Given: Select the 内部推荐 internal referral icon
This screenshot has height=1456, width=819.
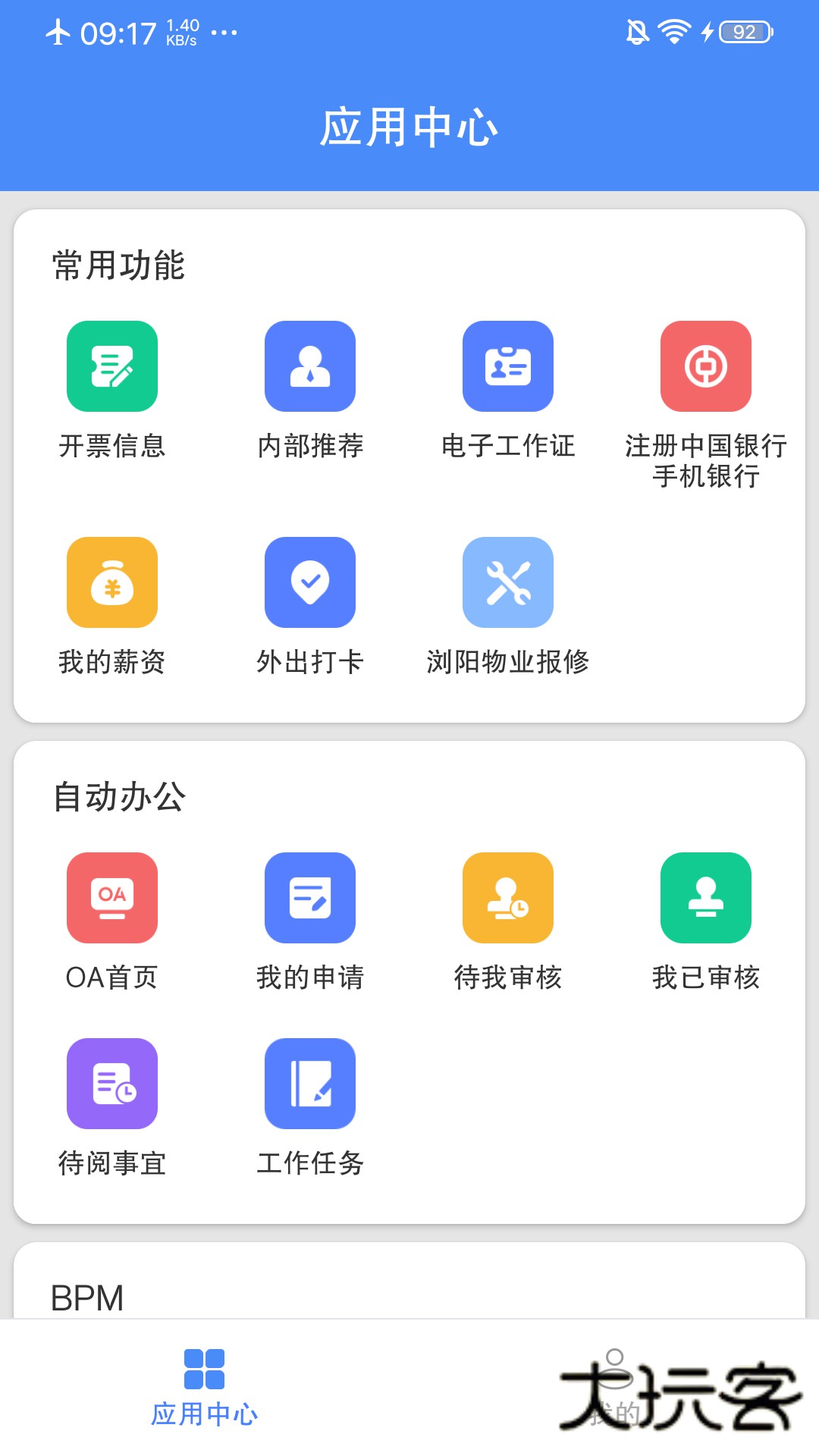Looking at the screenshot, I should [309, 366].
